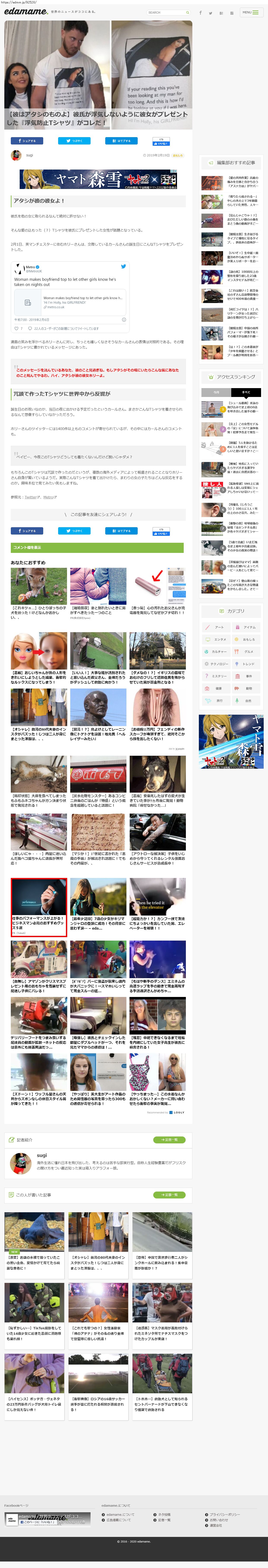268x1568 pixels.
Task: Tweet the article using the Twitter button below headline
Action: pos(74,141)
